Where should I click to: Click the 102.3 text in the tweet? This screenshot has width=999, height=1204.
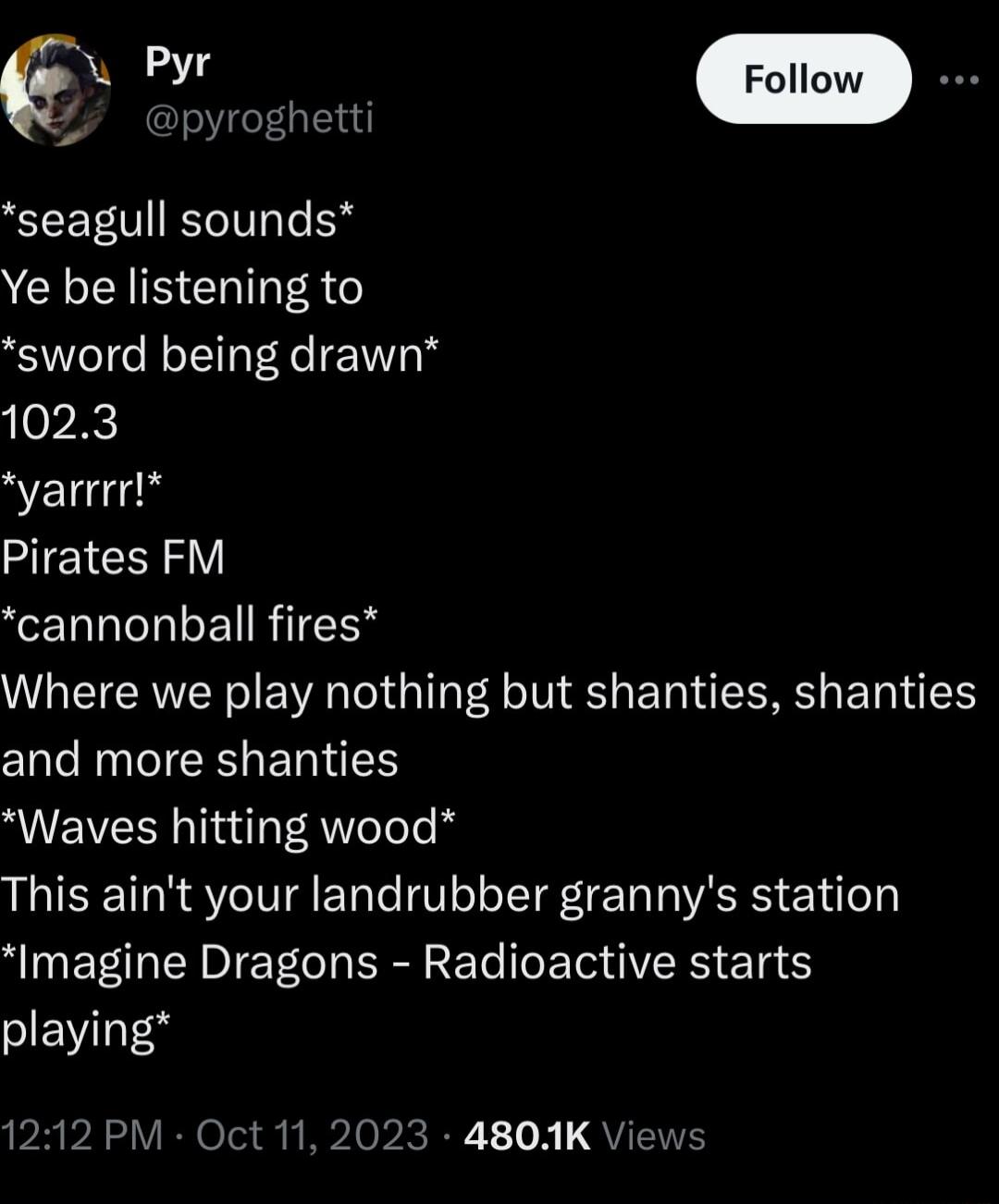pyautogui.click(x=60, y=422)
